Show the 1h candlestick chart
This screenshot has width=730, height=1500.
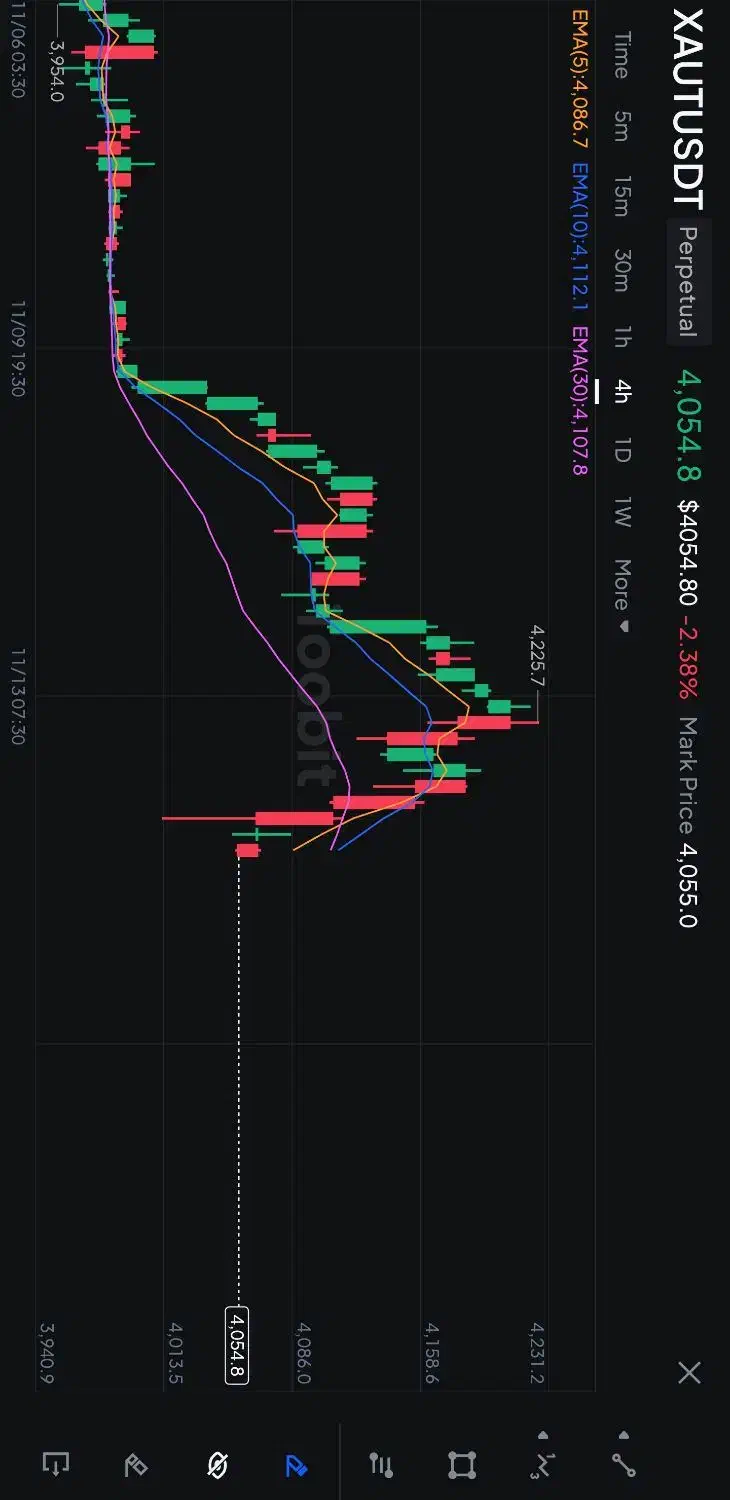[x=621, y=337]
